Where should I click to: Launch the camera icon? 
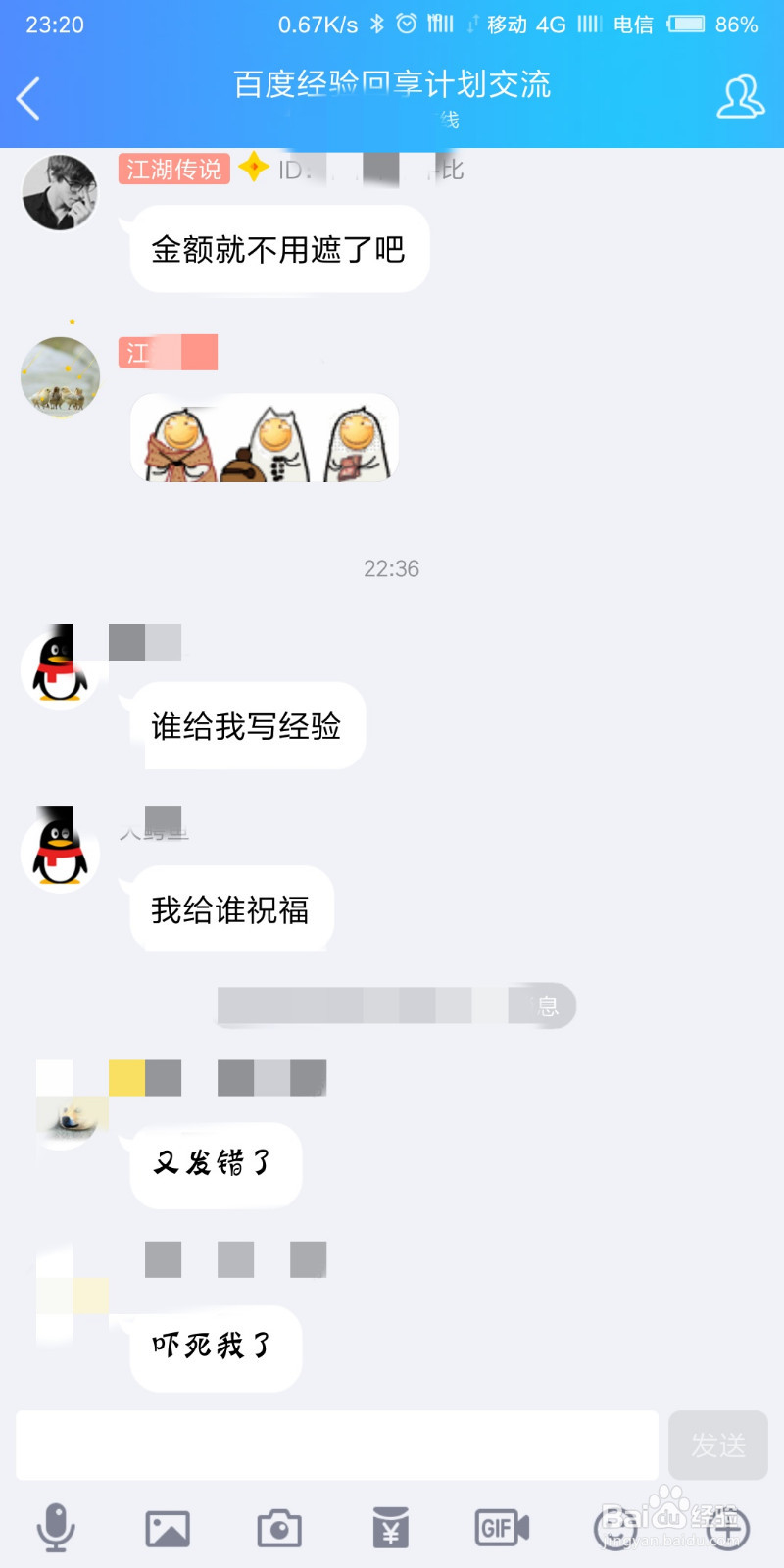point(279,1526)
